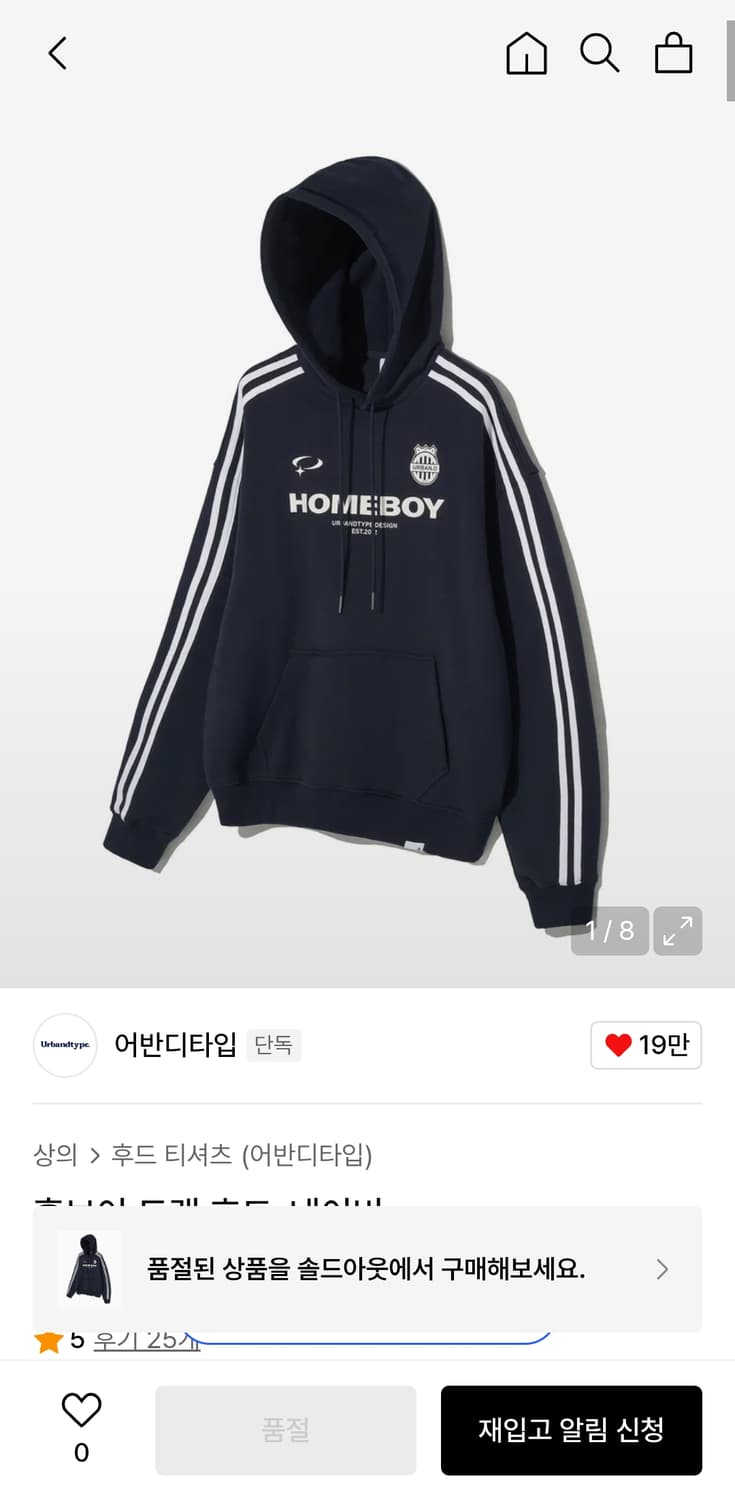735x1500 pixels.
Task: Select the 상의 breadcrumb item
Action: click(46, 1154)
